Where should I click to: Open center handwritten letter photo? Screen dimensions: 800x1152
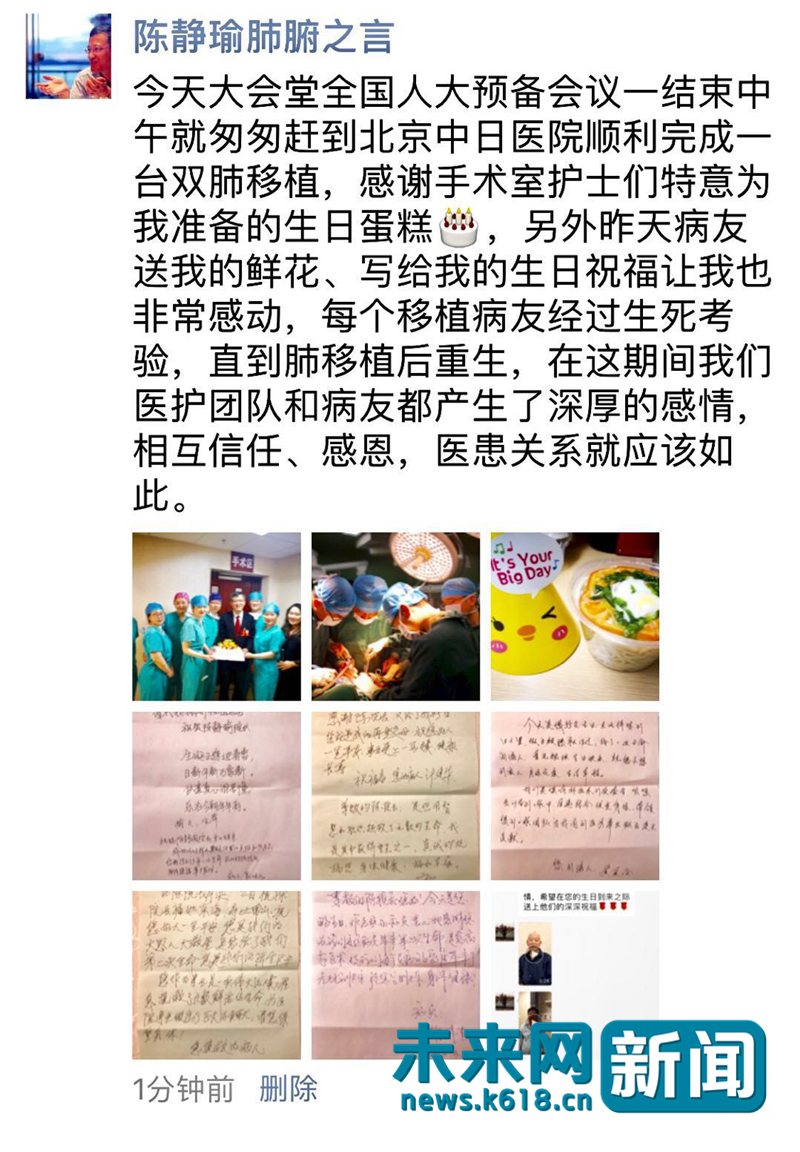click(395, 795)
